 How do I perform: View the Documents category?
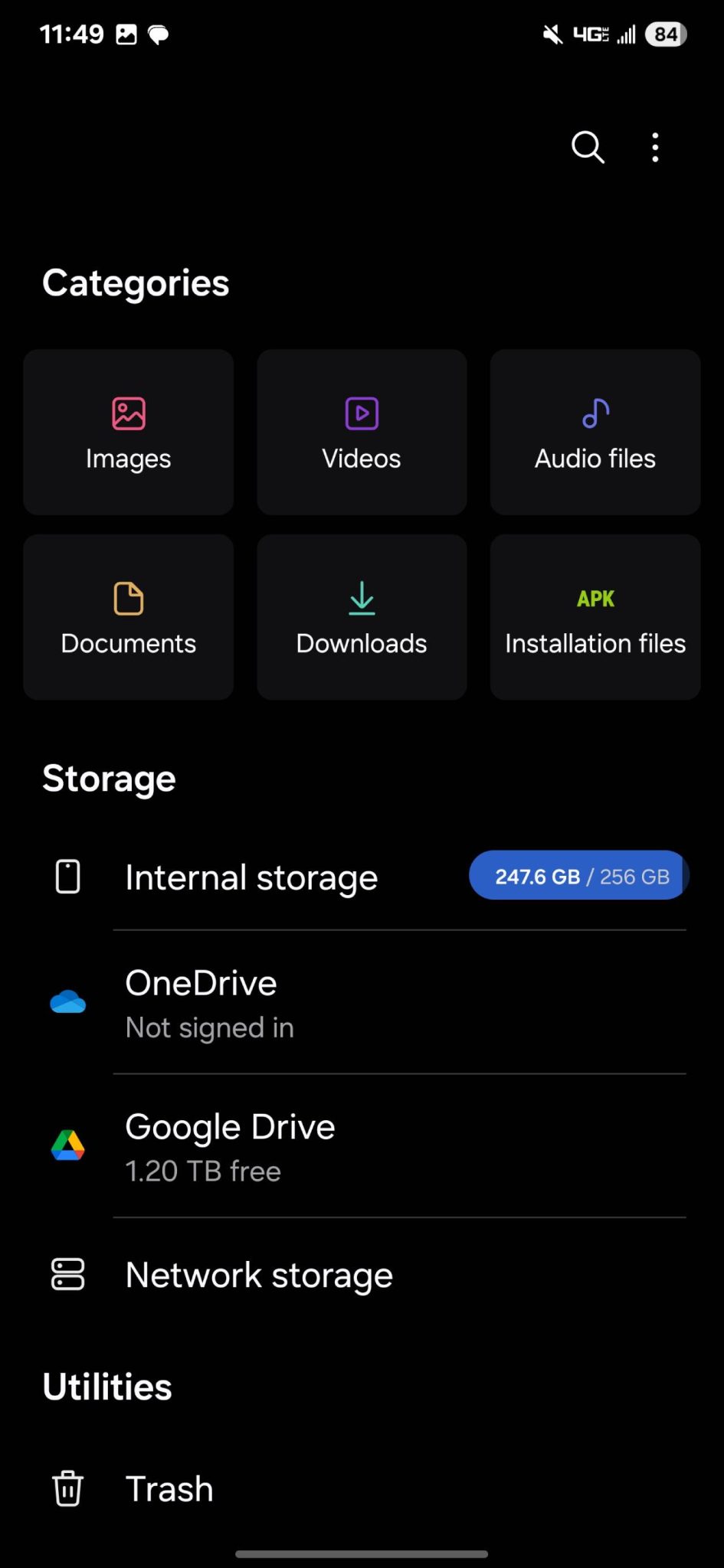pos(129,617)
